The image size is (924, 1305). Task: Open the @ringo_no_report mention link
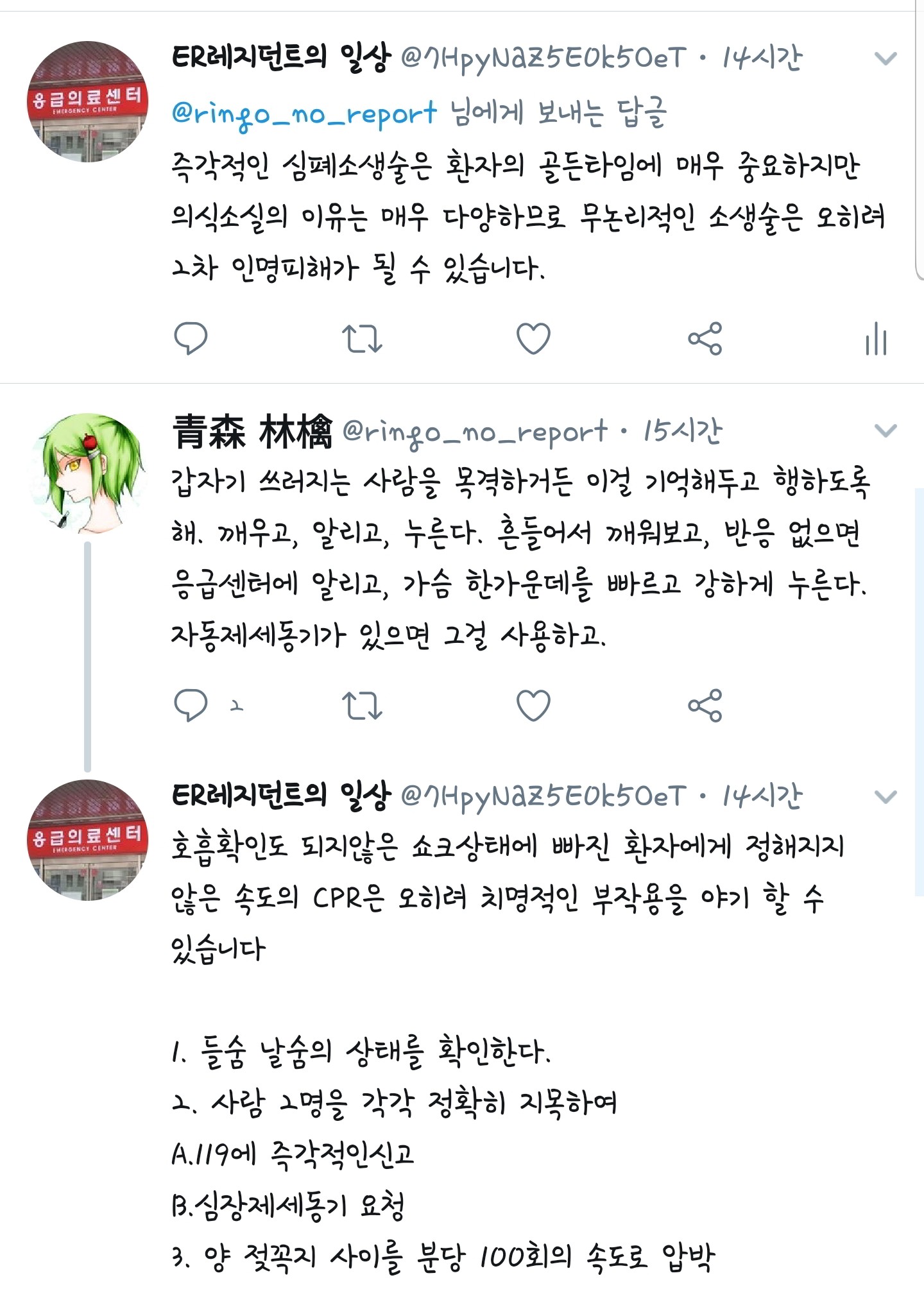[x=304, y=114]
